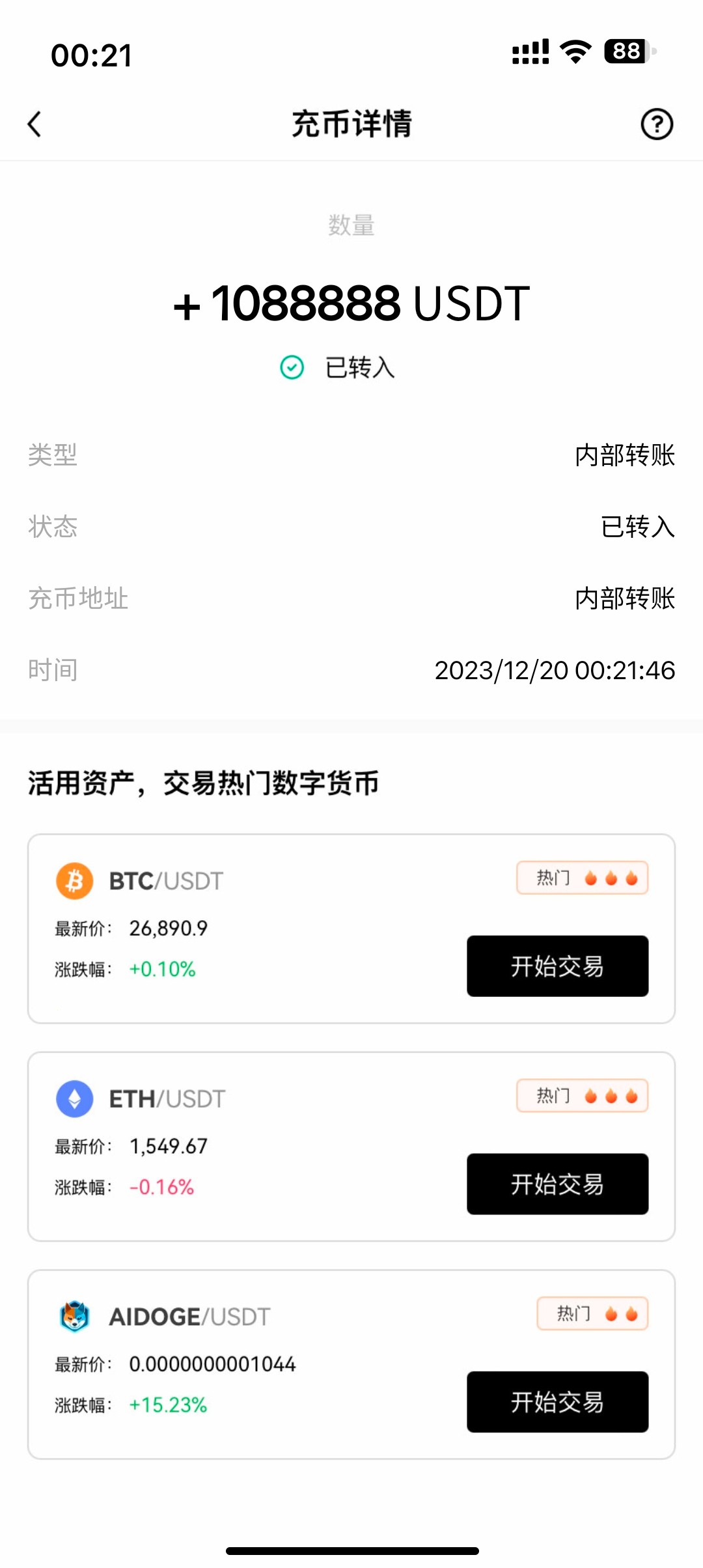Start trading BTC/USDT with 开始交易
703x1568 pixels.
click(x=557, y=966)
